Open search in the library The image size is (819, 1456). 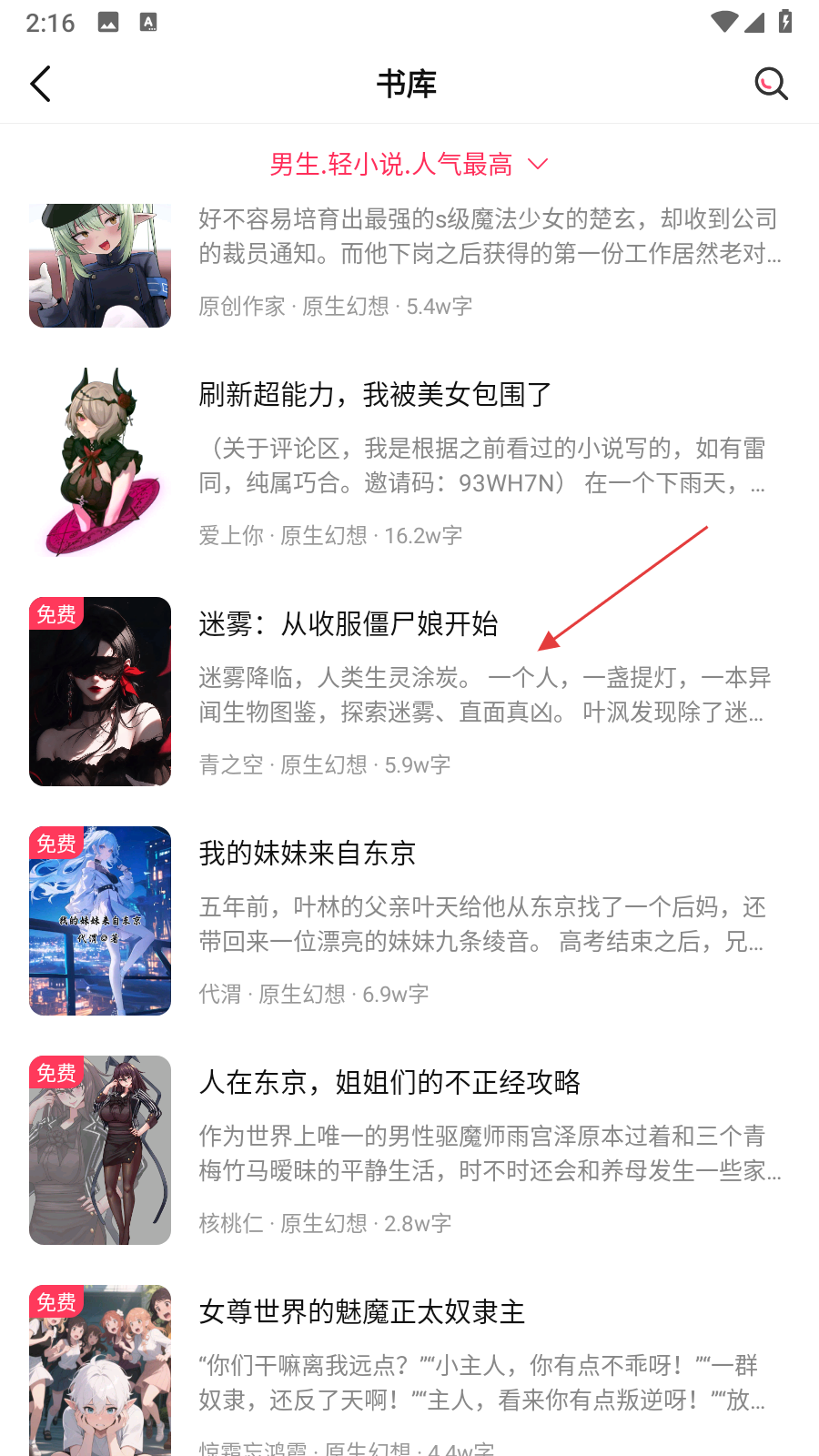771,84
